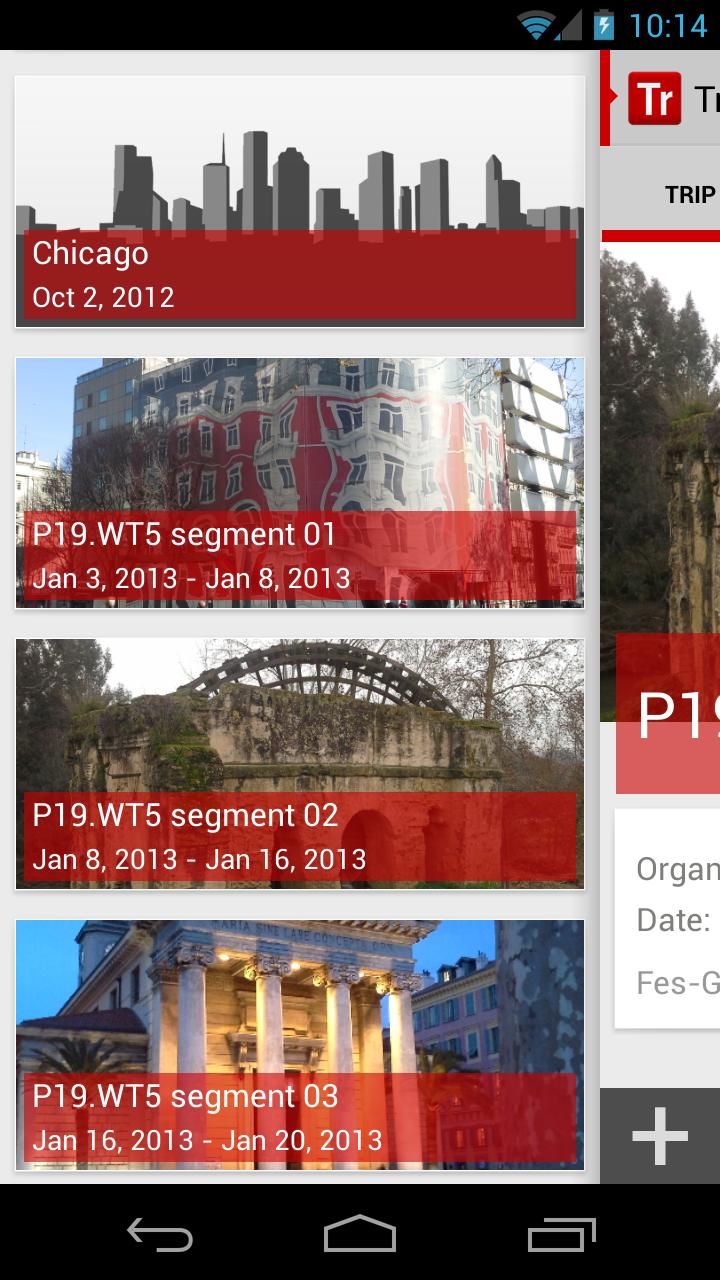This screenshot has height=1280, width=720.
Task: Tap the plus add button
Action: [x=660, y=1136]
